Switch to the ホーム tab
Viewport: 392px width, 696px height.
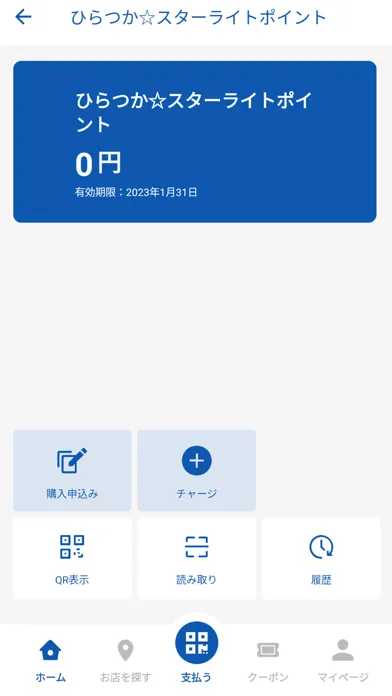(x=51, y=660)
